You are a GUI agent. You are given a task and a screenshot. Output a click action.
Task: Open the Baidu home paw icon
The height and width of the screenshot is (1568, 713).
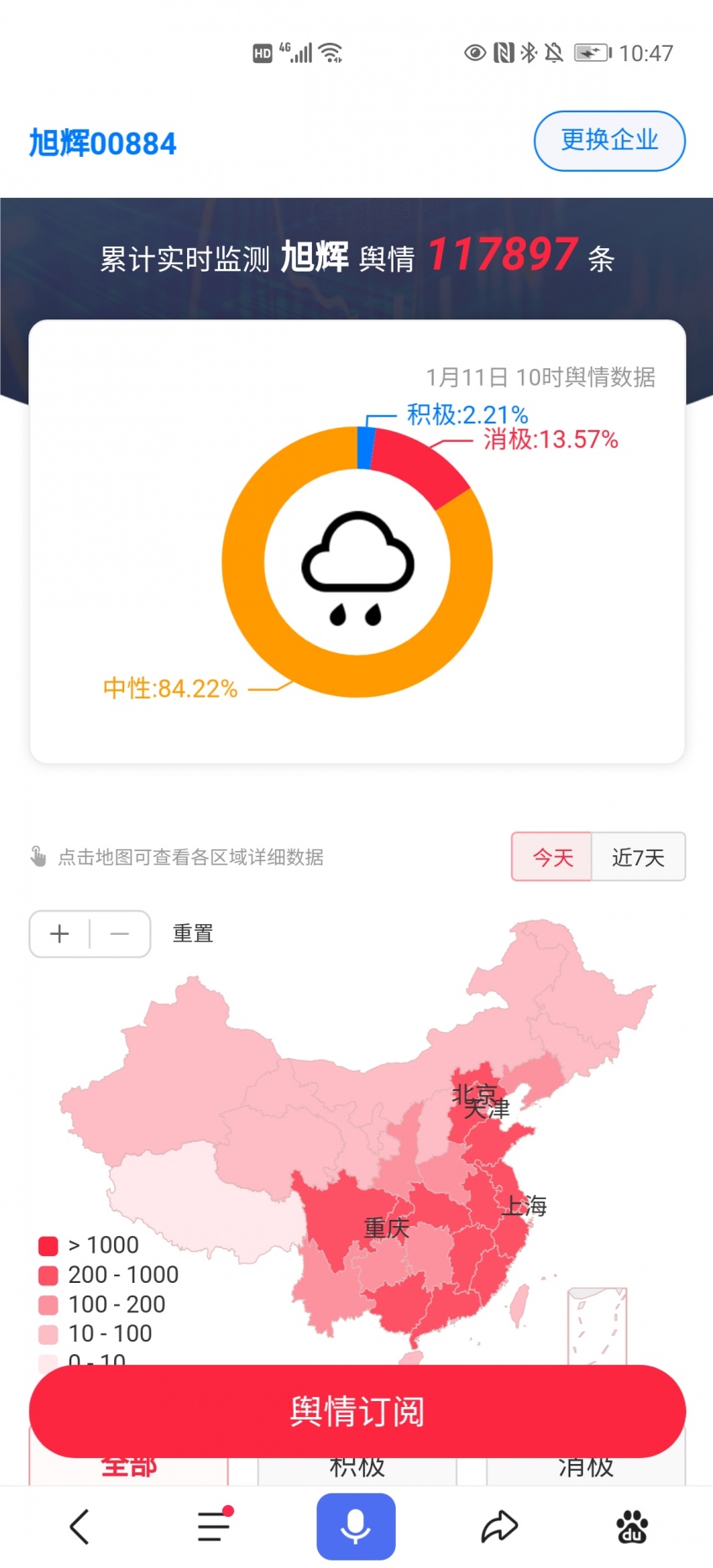tap(632, 1527)
